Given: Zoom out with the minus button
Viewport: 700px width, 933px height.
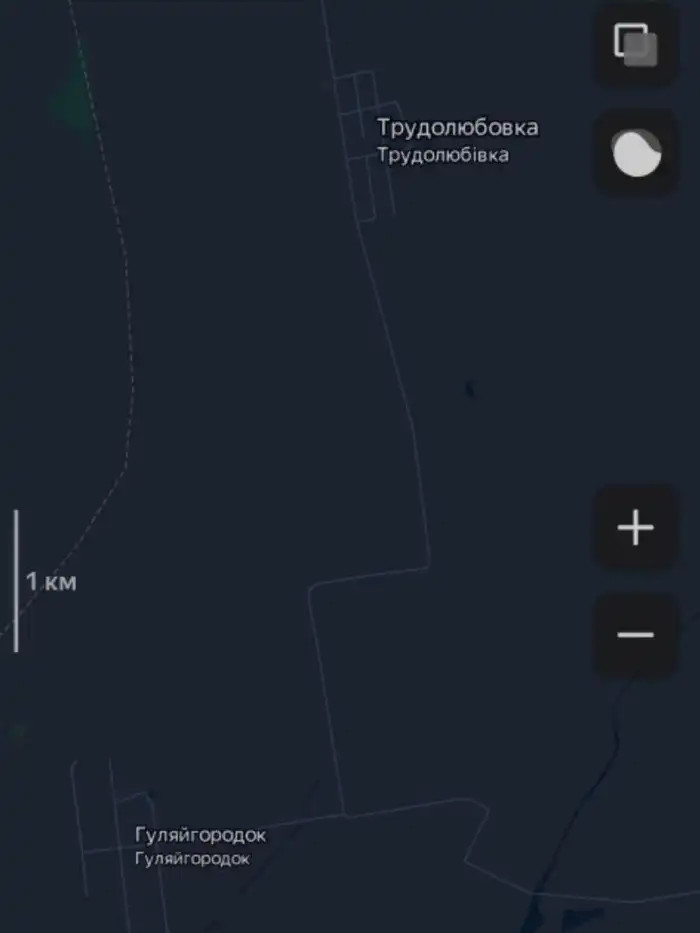Looking at the screenshot, I should point(636,635).
